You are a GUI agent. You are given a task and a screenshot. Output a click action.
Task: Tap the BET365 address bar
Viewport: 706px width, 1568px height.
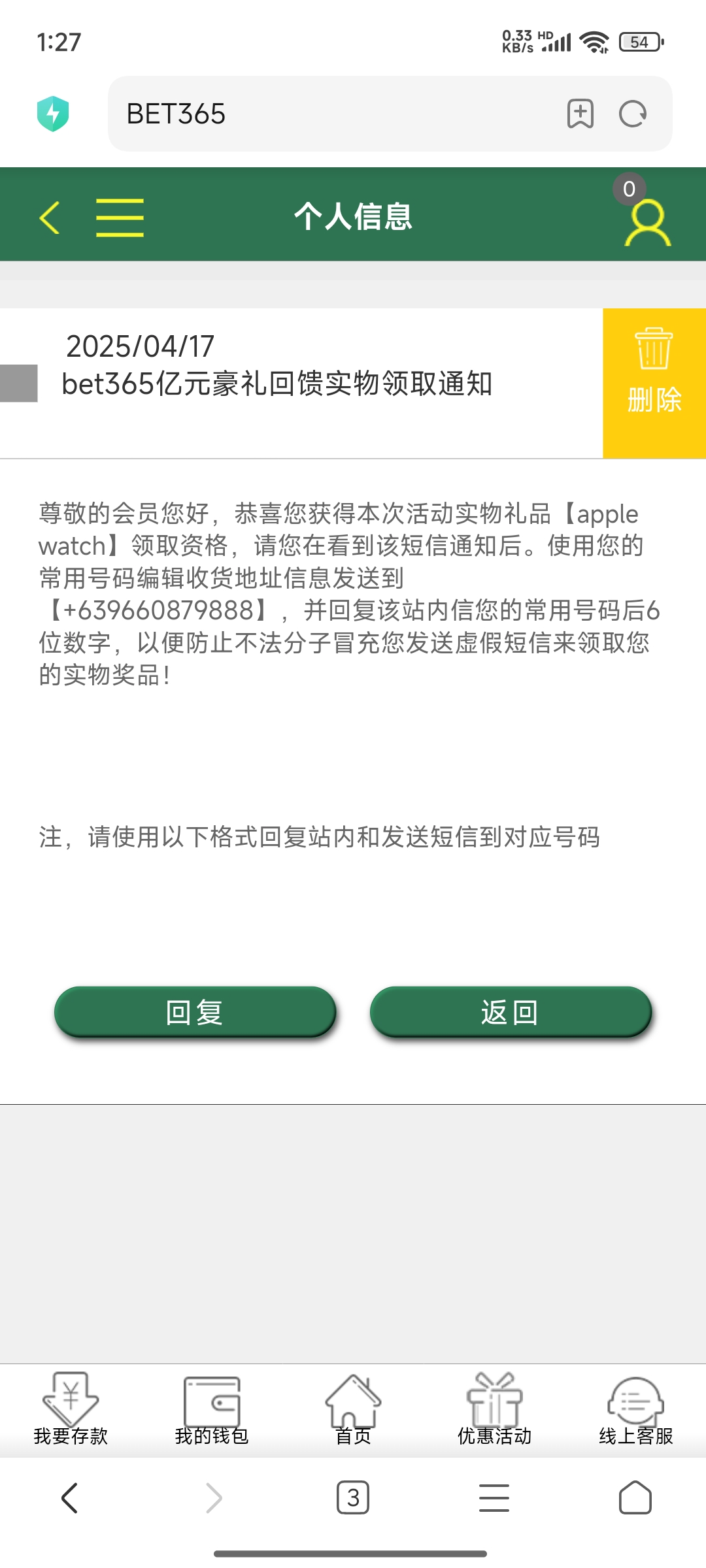(x=327, y=114)
